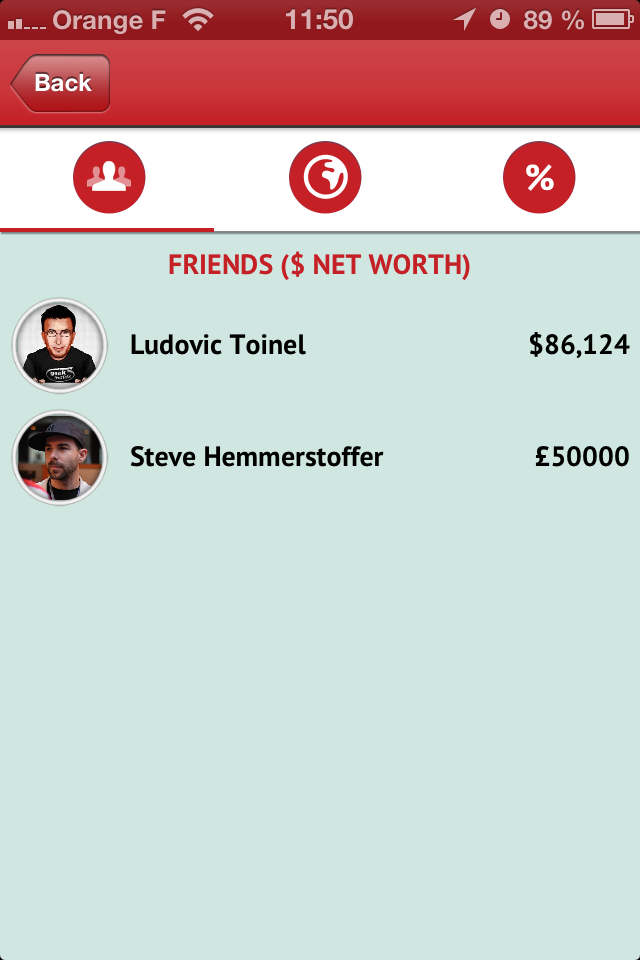
Task: Open Ludovic Toinel's row
Action: [x=320, y=346]
